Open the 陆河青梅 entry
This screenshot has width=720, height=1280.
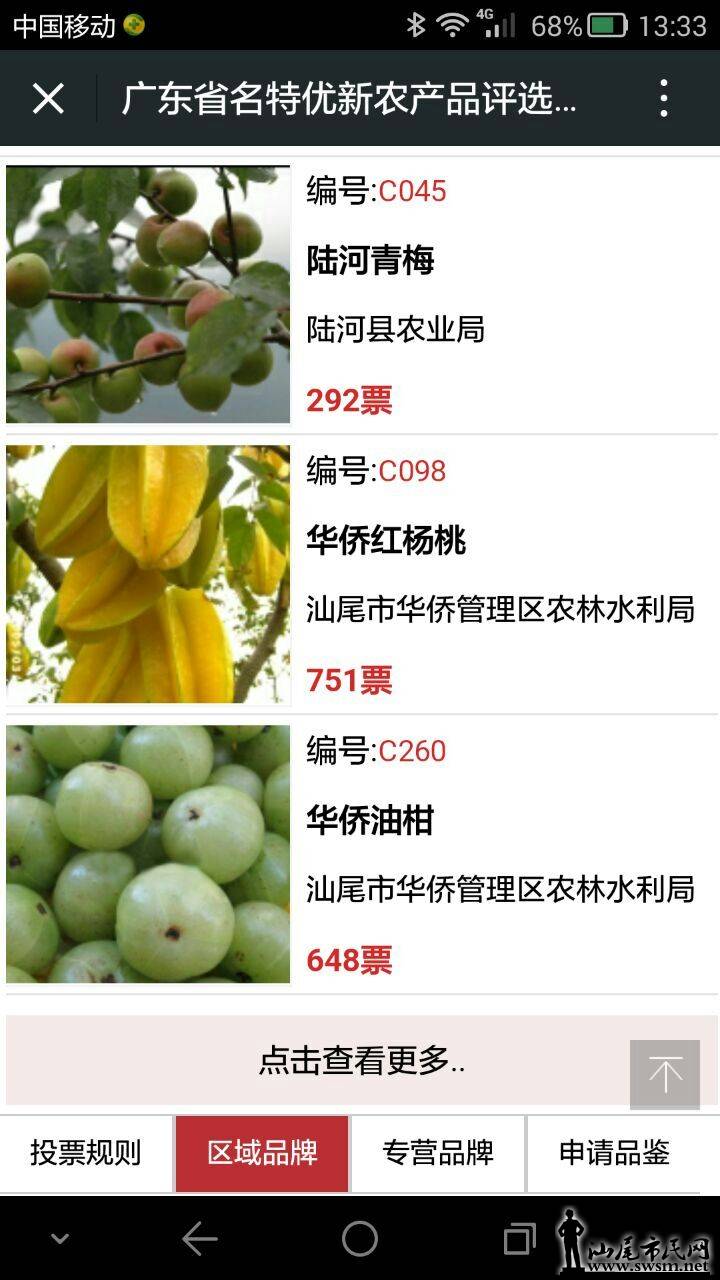click(x=370, y=262)
